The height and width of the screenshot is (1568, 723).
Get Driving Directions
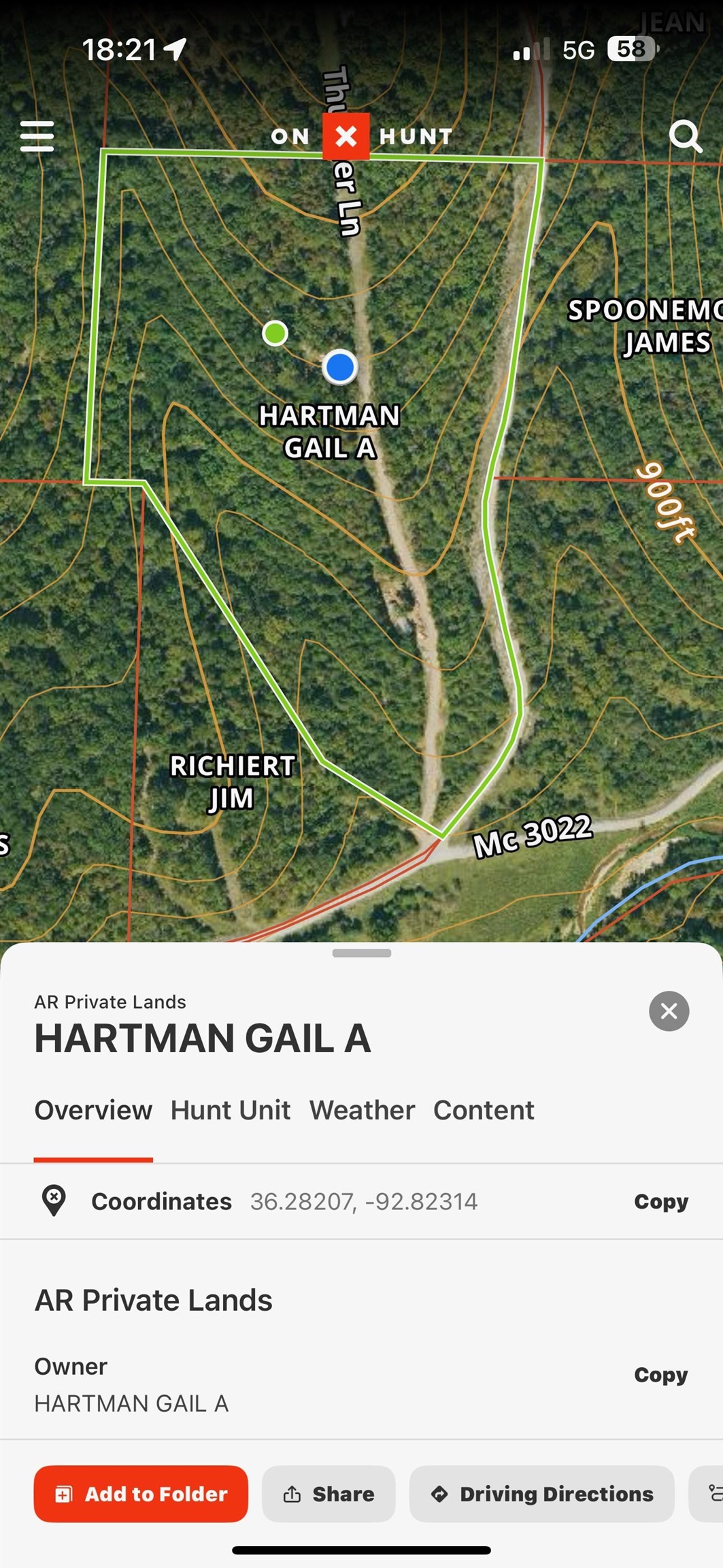tap(541, 1494)
